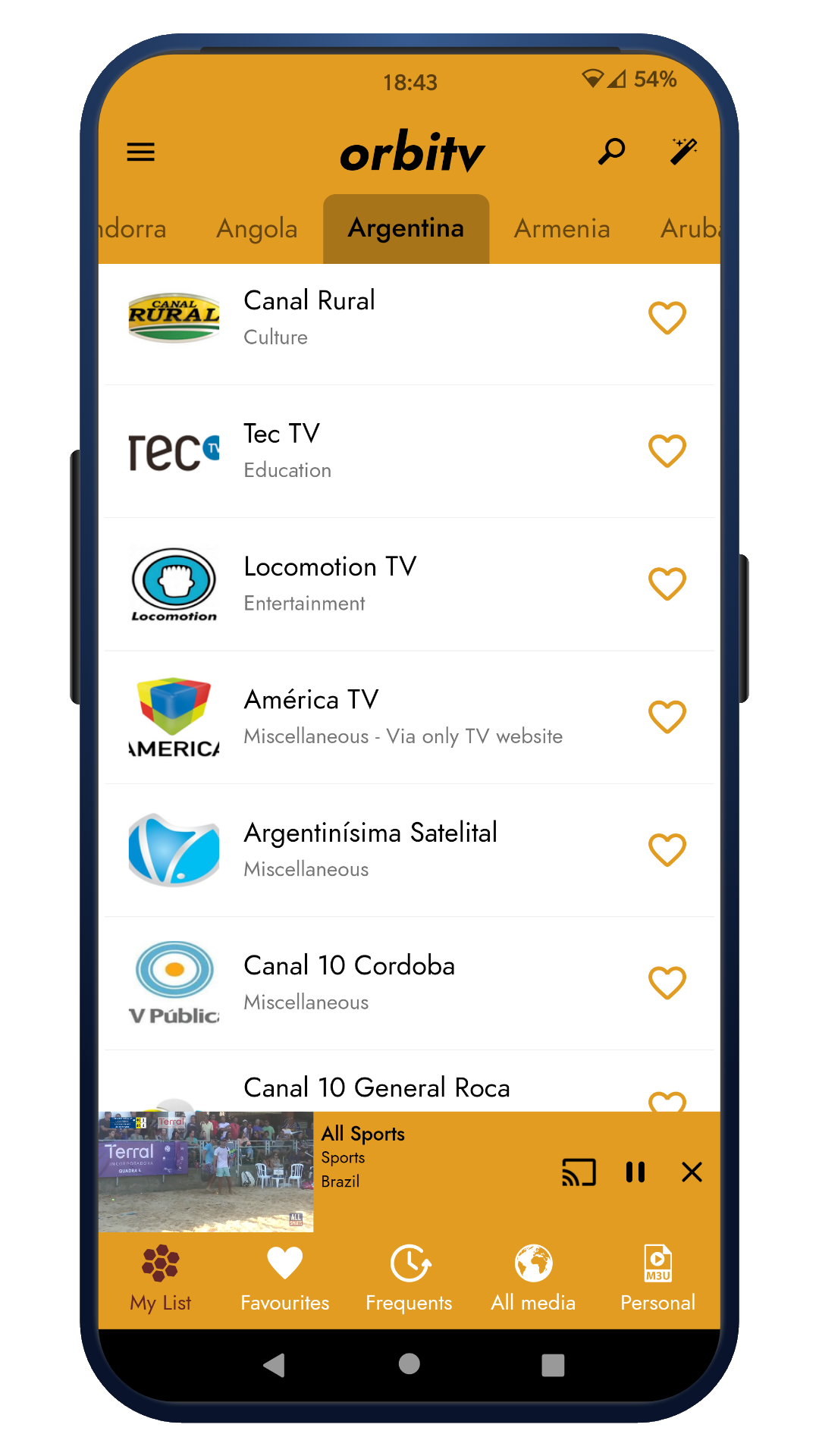Screen dimensions: 819x1456
Task: Open the hamburger drawer menu
Action: 140,152
